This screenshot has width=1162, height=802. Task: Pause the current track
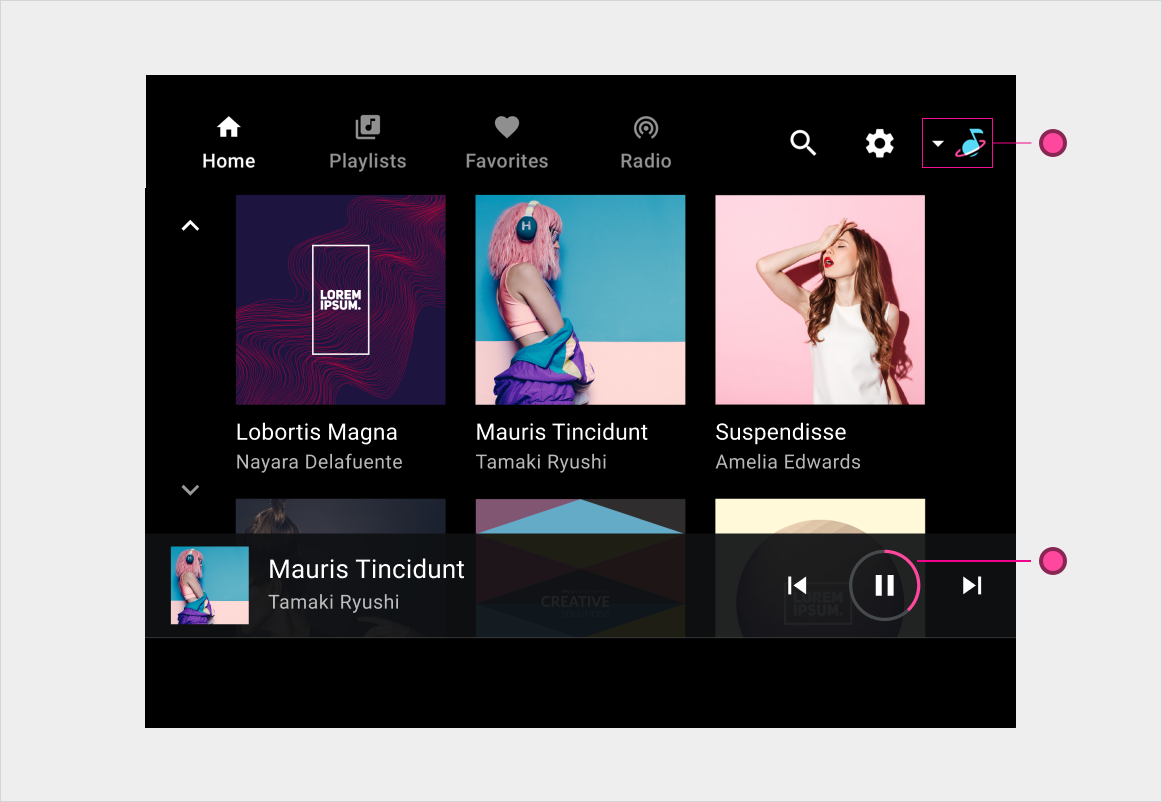click(x=884, y=585)
